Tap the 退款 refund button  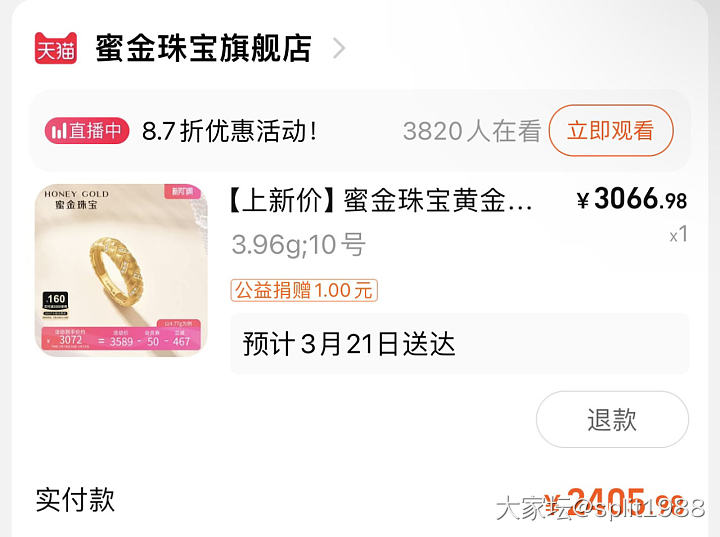pyautogui.click(x=612, y=419)
